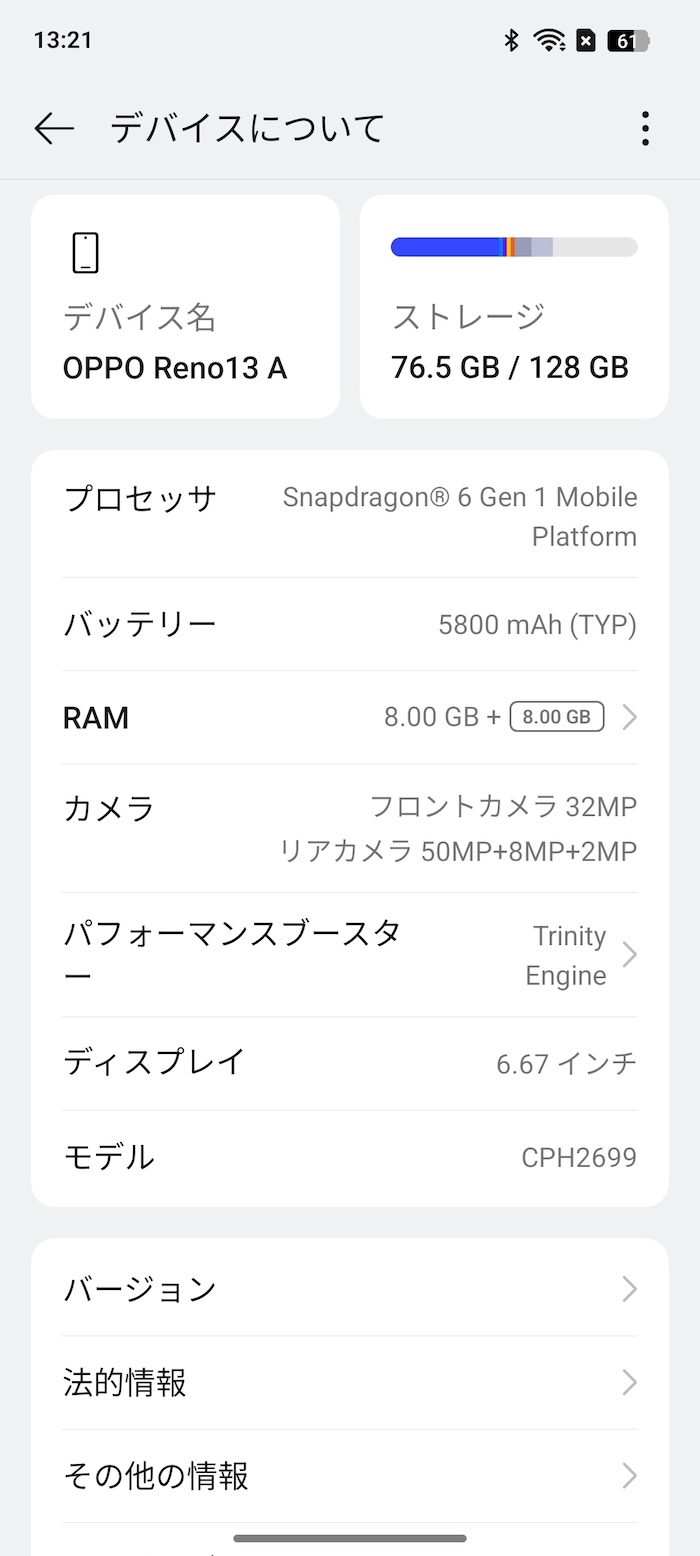This screenshot has height=1556, width=700.
Task: Open 法的情報
Action: tap(350, 1382)
